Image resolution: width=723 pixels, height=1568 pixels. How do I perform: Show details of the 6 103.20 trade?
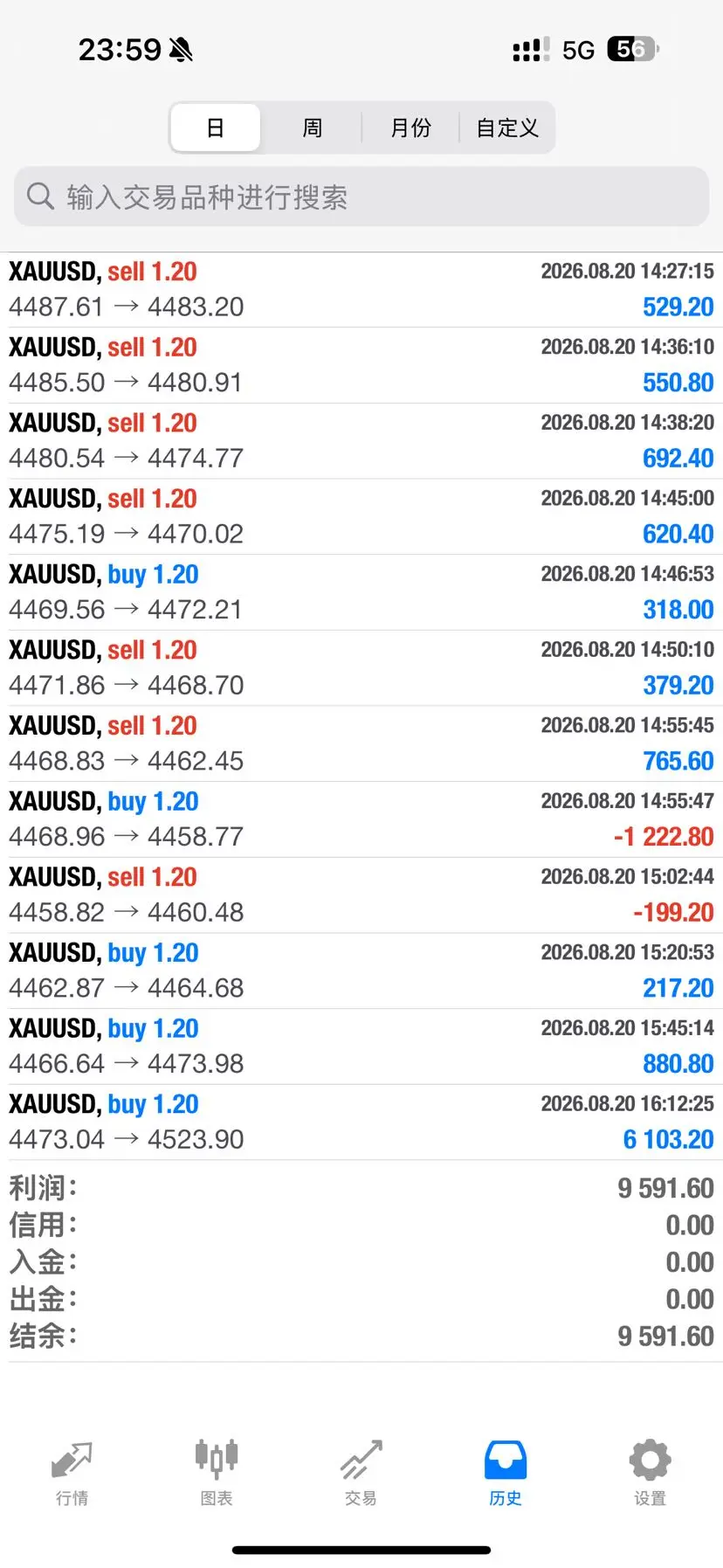(361, 1122)
